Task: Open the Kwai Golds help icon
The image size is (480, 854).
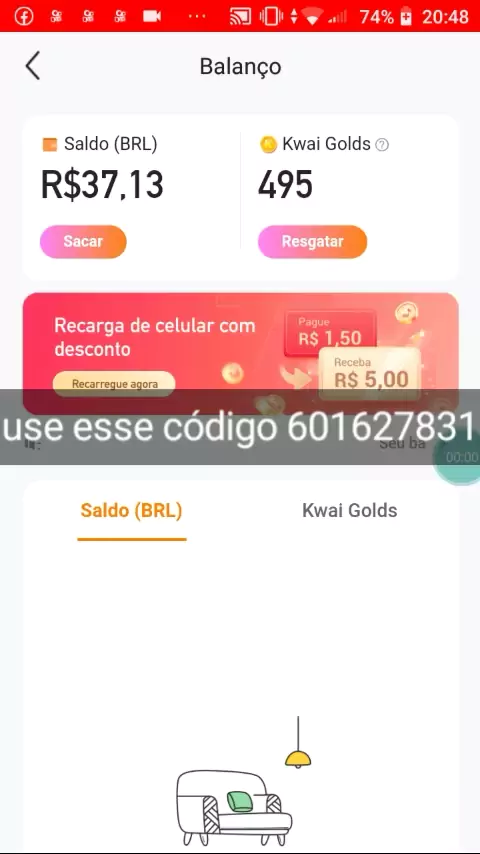Action: pyautogui.click(x=382, y=145)
